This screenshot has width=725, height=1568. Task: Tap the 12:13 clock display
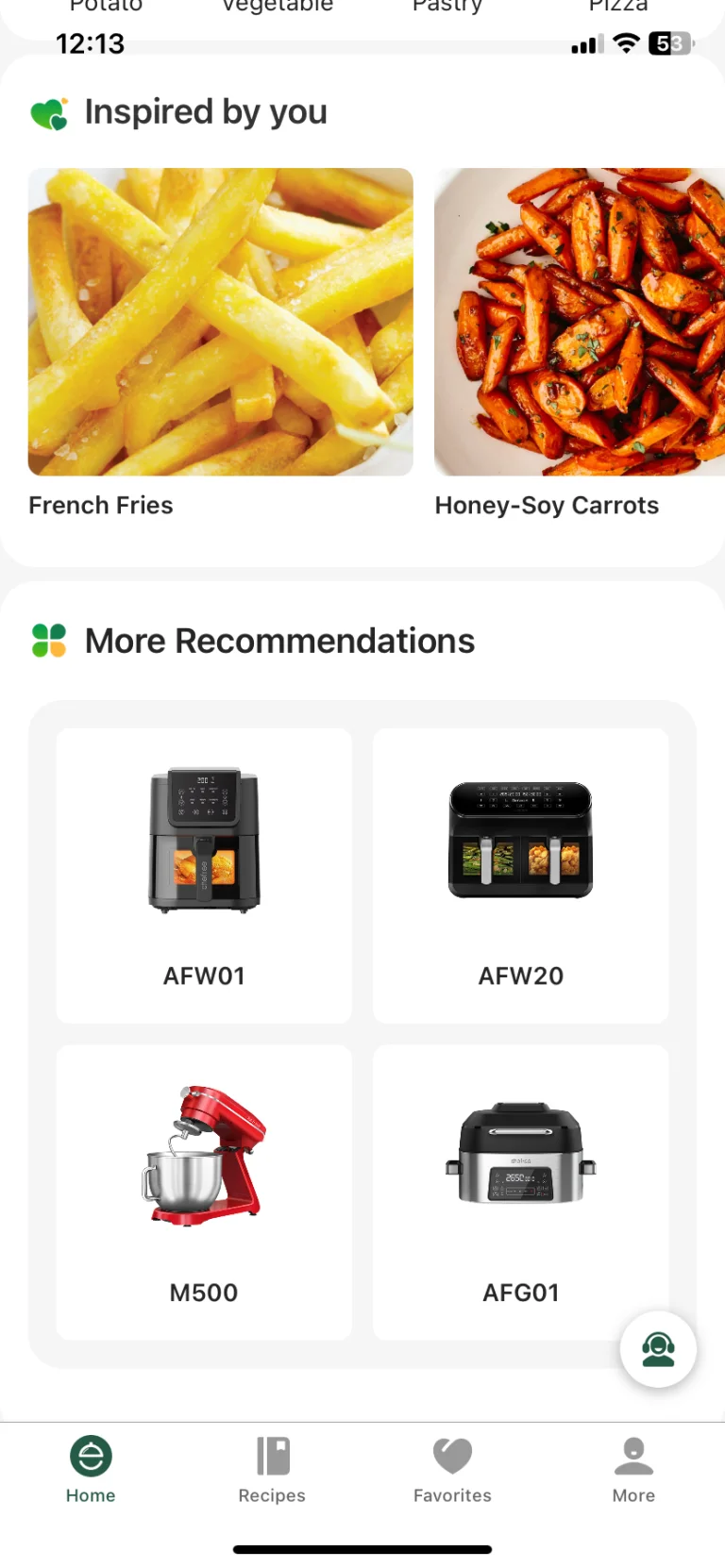tap(91, 42)
